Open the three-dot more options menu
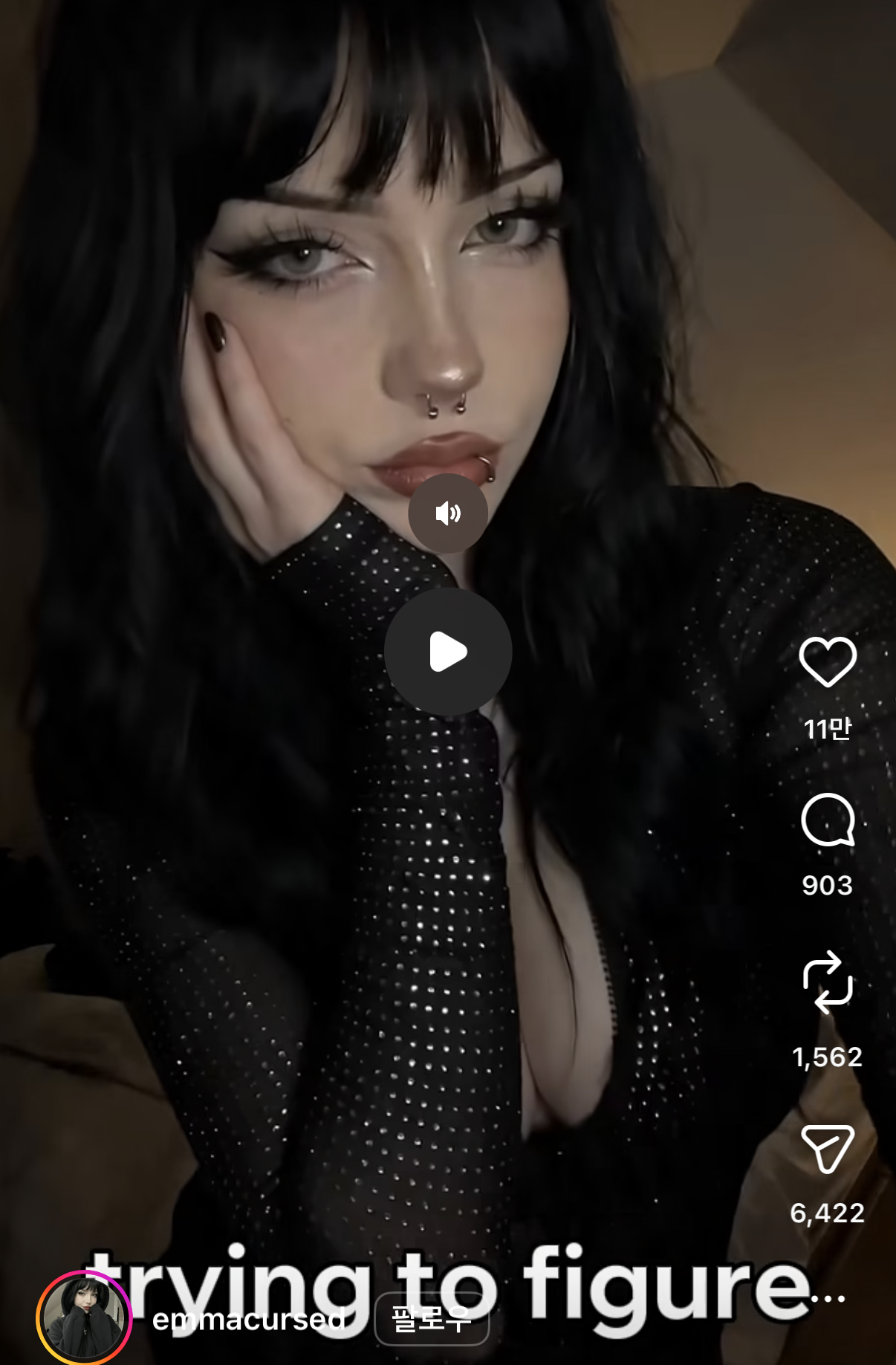Image resolution: width=896 pixels, height=1365 pixels. (x=828, y=1299)
